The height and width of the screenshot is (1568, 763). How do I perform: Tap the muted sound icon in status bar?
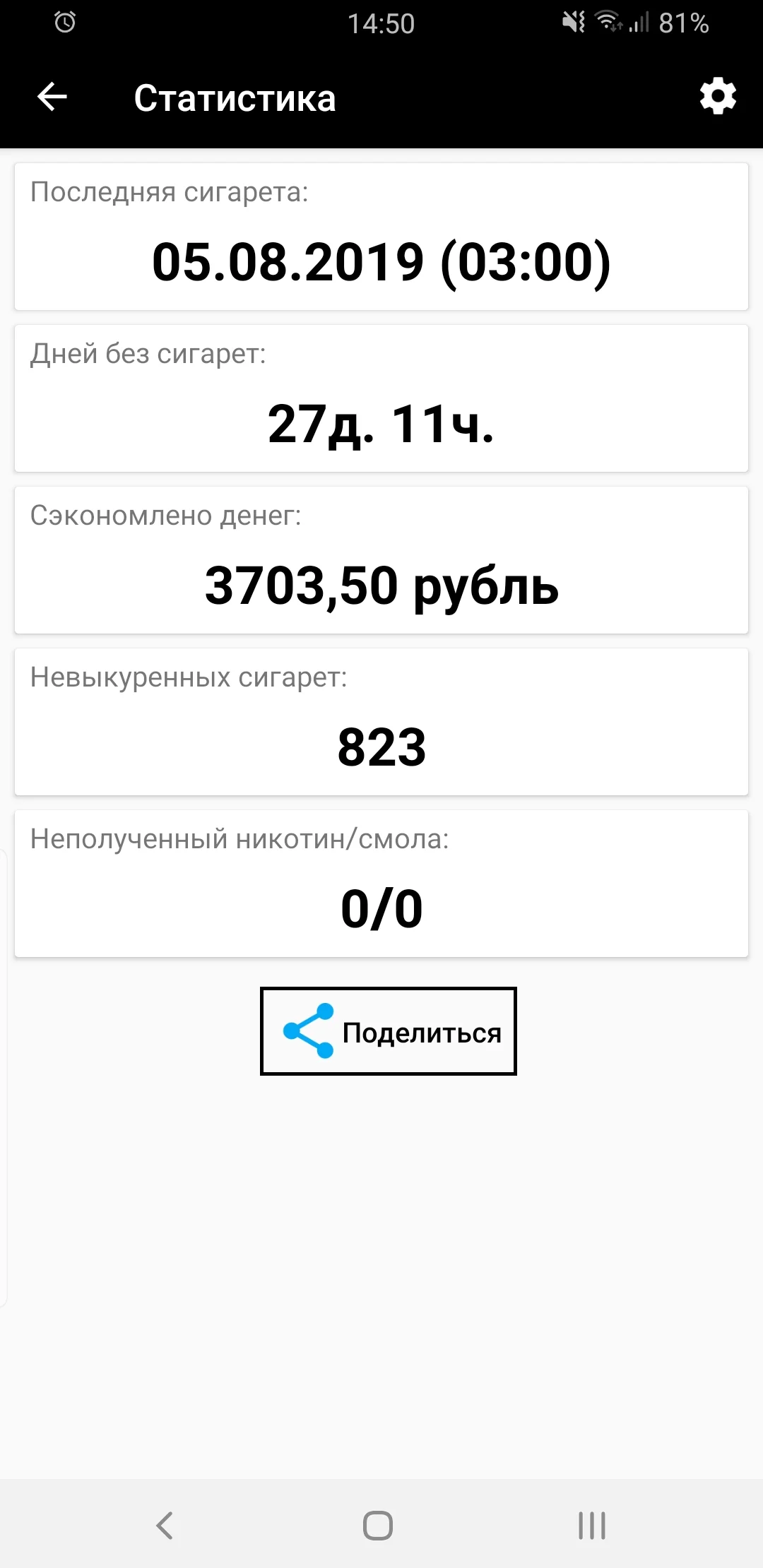point(574,22)
